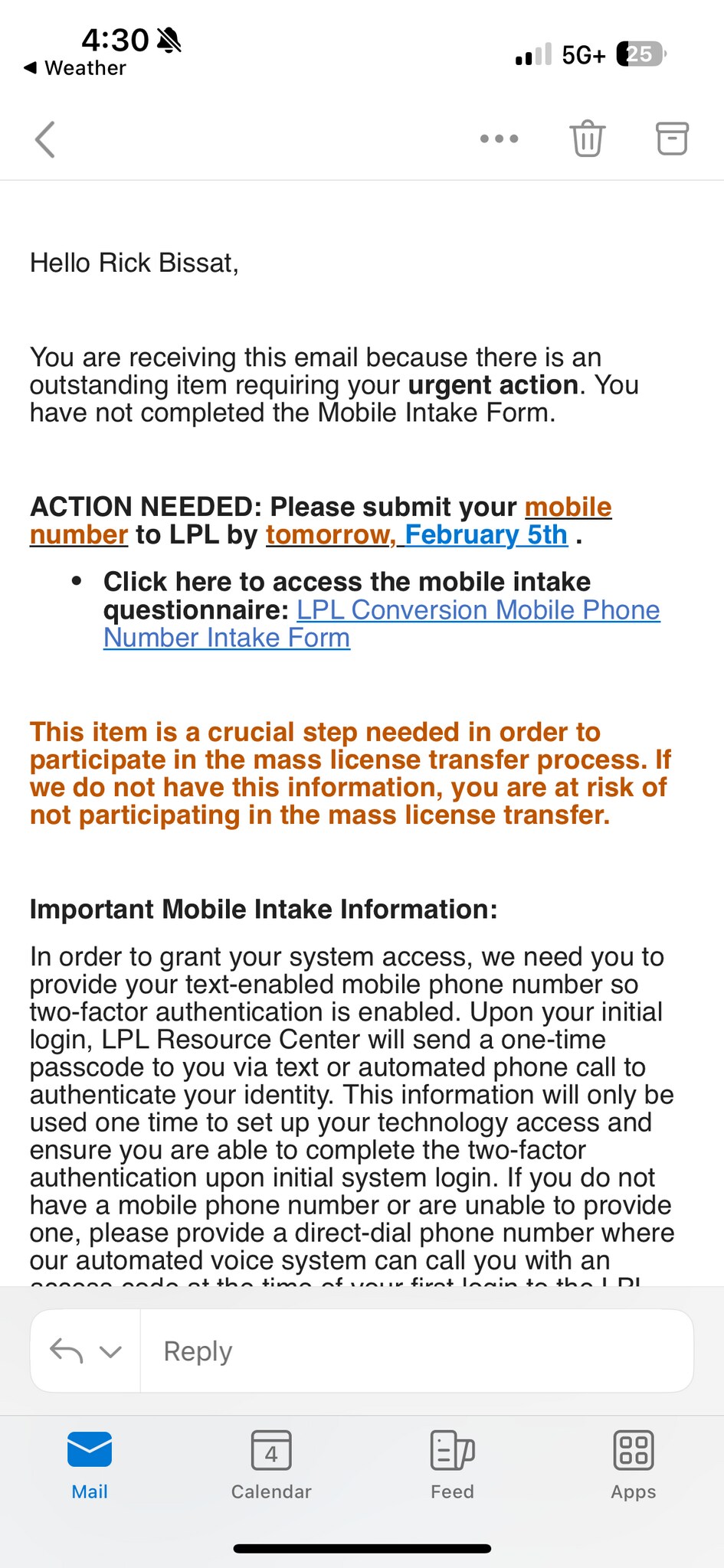Image resolution: width=724 pixels, height=1568 pixels.
Task: Archive this email
Action: 672,139
